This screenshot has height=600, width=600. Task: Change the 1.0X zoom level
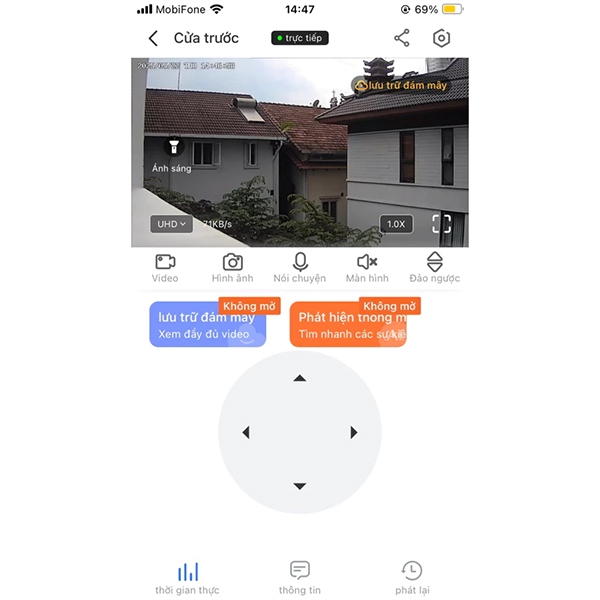396,224
